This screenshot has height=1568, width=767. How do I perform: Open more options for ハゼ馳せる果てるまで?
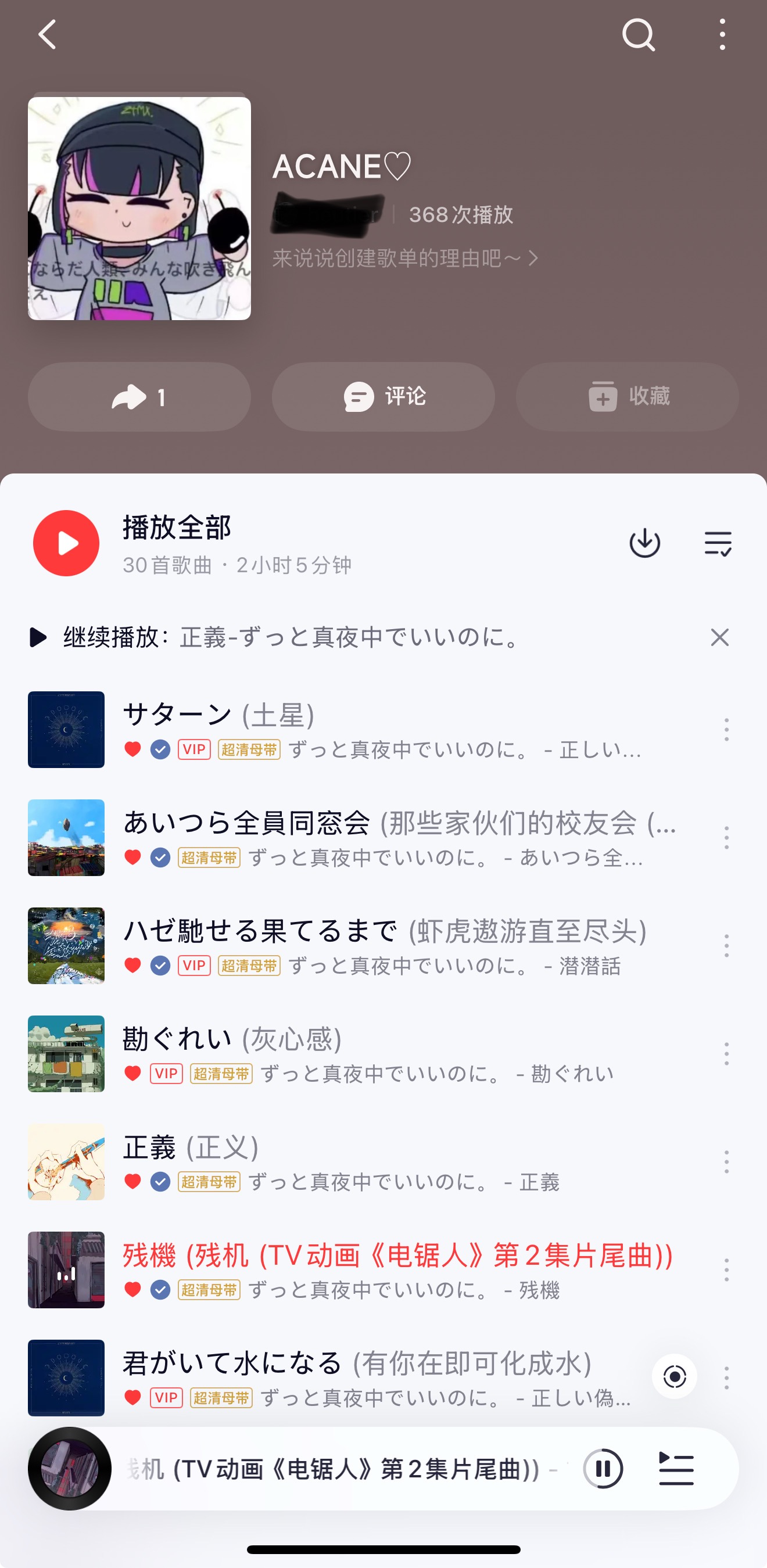[x=726, y=946]
